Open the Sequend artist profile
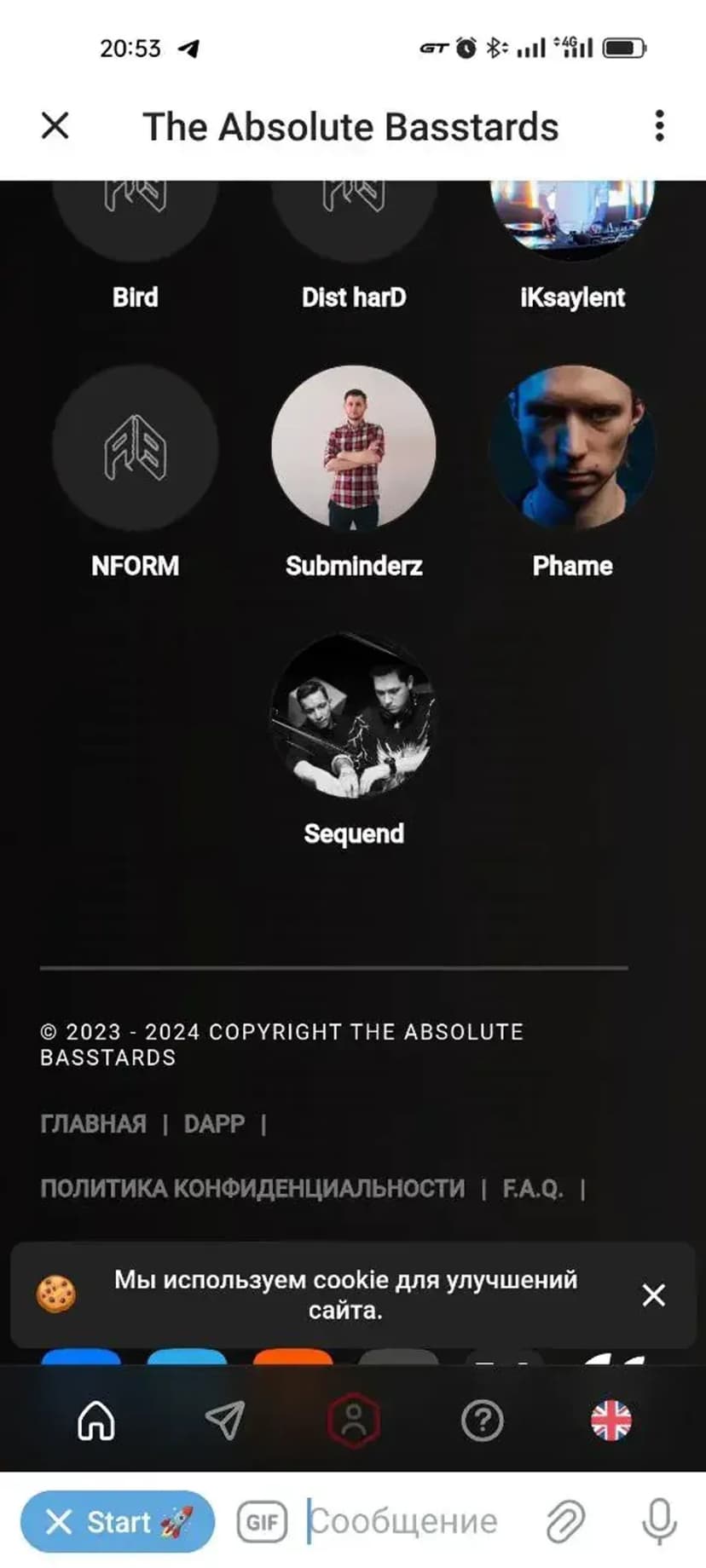 pos(354,716)
